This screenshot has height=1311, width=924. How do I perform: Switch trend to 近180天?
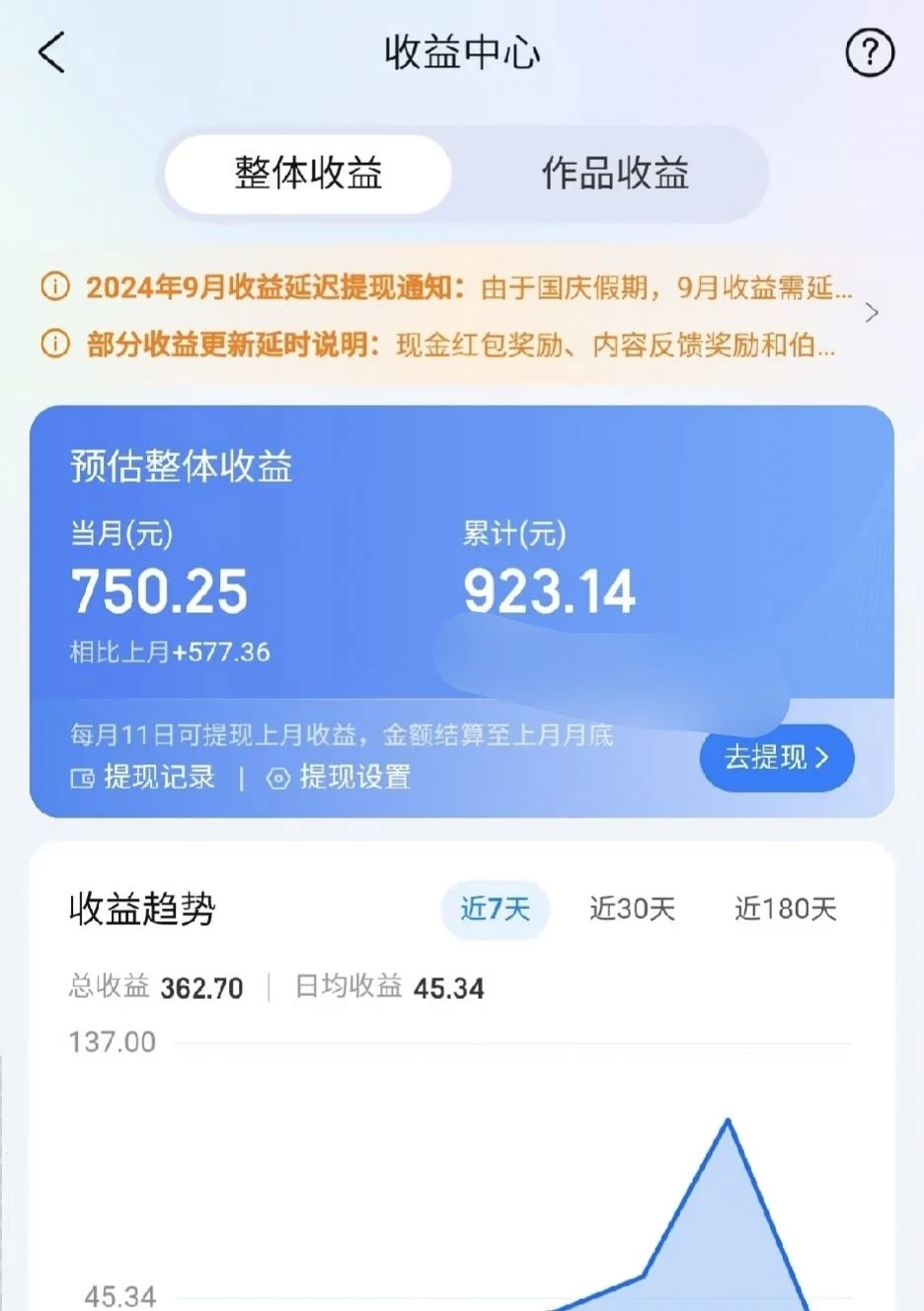click(785, 908)
